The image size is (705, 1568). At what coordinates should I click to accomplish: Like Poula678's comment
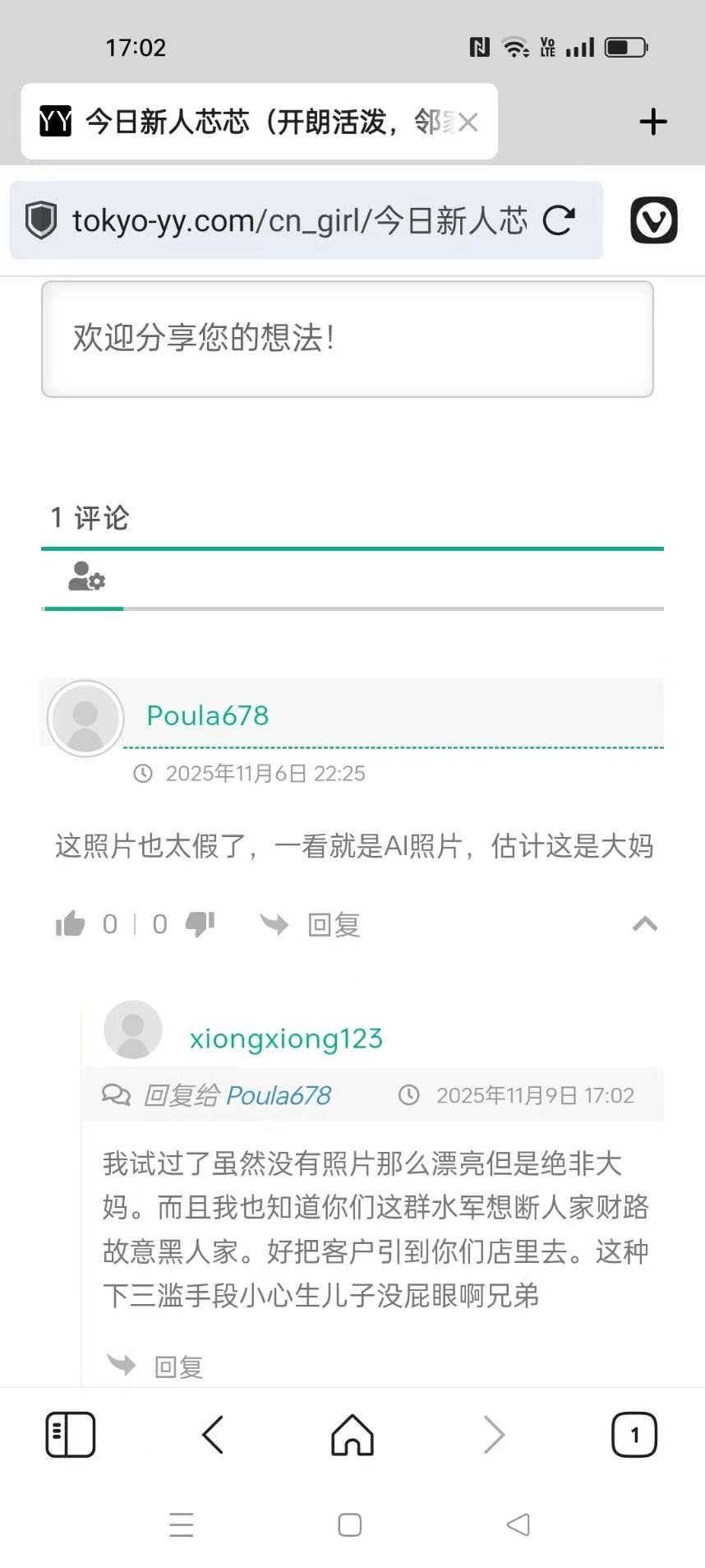click(x=71, y=924)
